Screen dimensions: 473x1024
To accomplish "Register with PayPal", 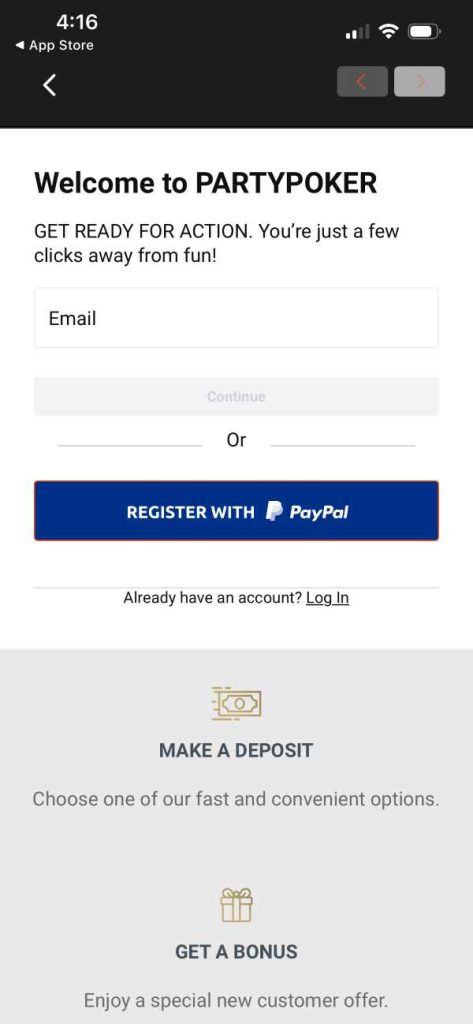I will [x=236, y=511].
